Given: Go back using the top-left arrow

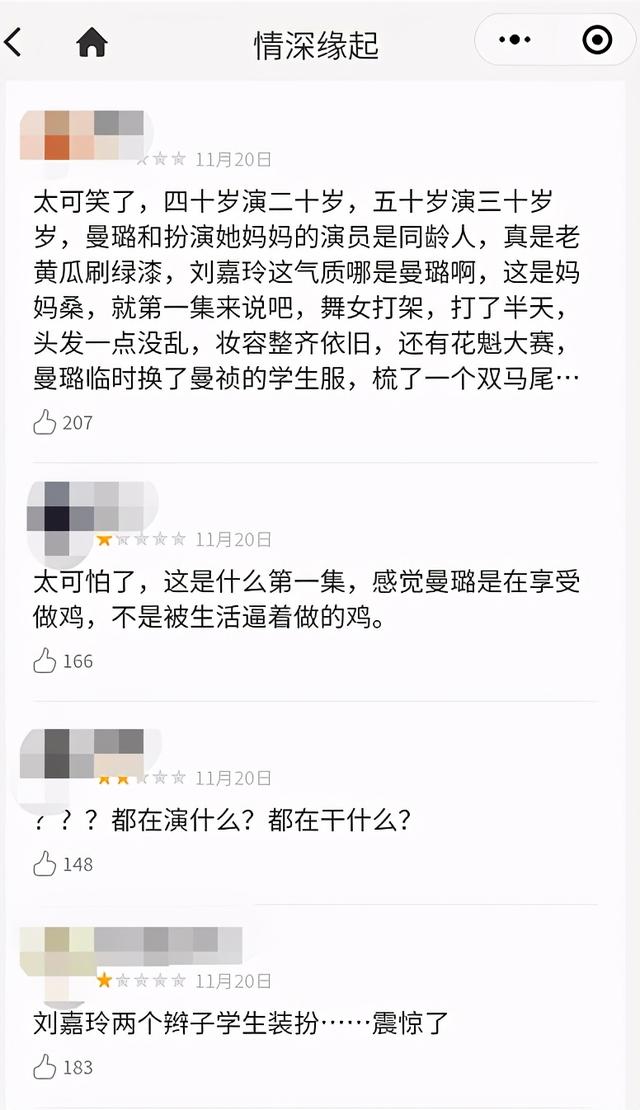Looking at the screenshot, I should [x=14, y=42].
